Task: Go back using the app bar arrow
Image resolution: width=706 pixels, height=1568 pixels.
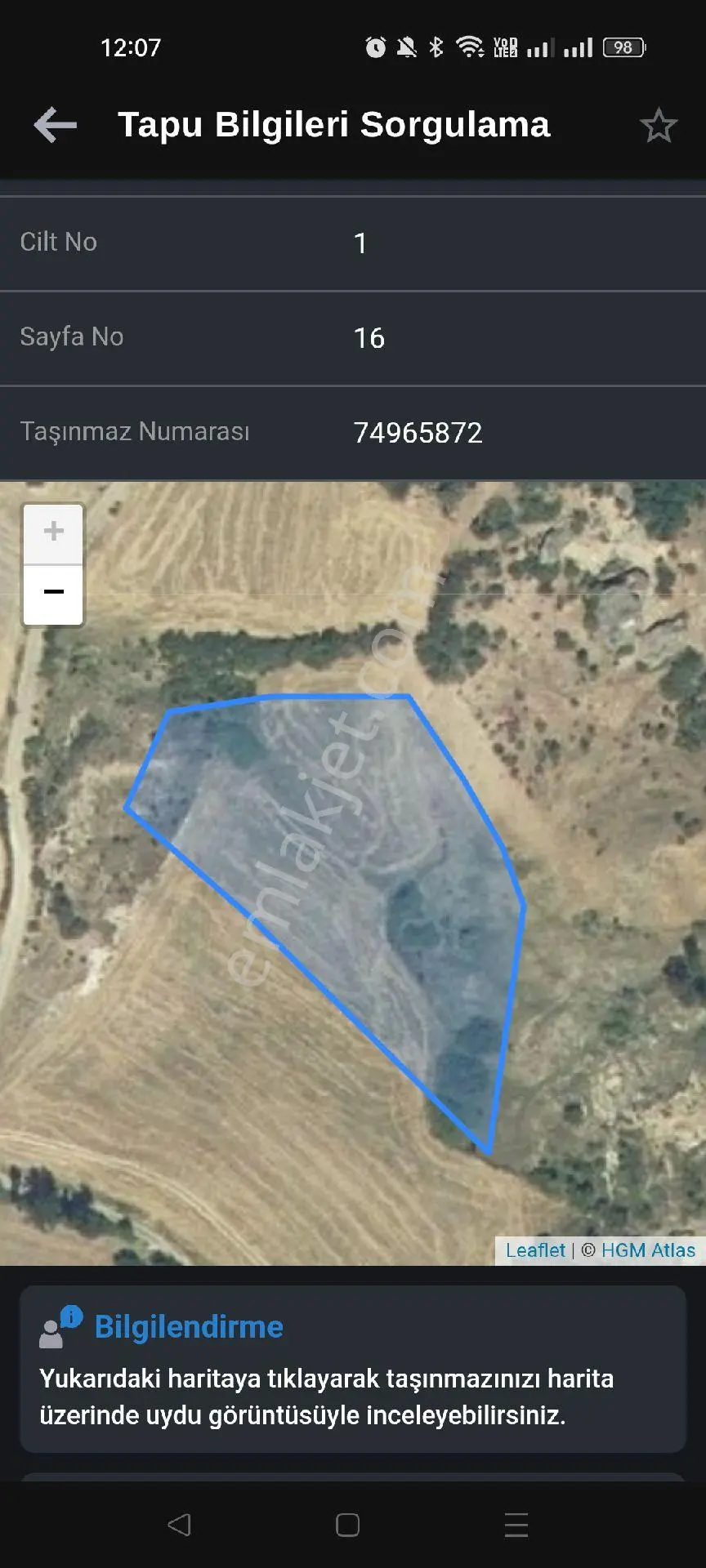Action: pos(55,125)
